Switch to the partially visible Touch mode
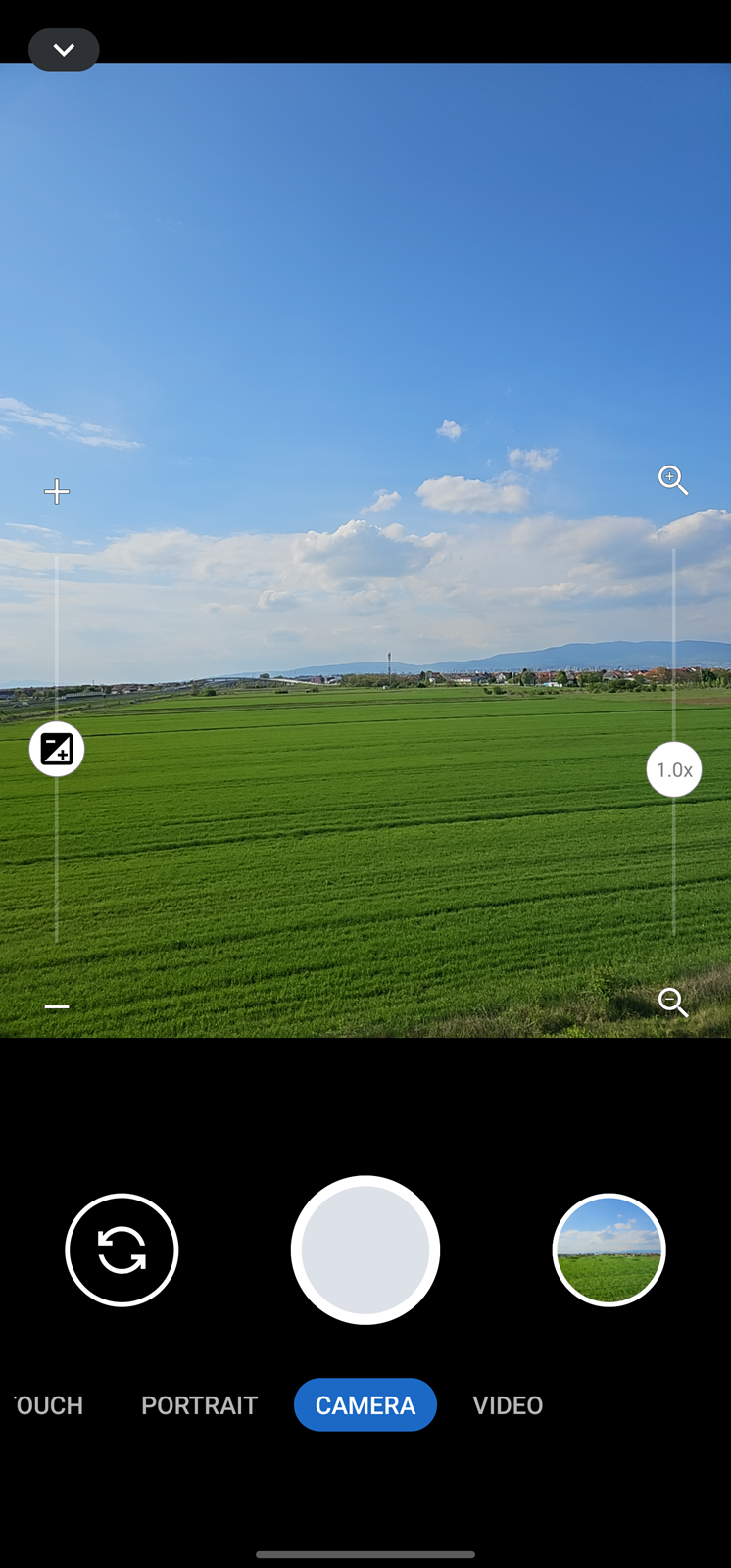 [48, 1404]
